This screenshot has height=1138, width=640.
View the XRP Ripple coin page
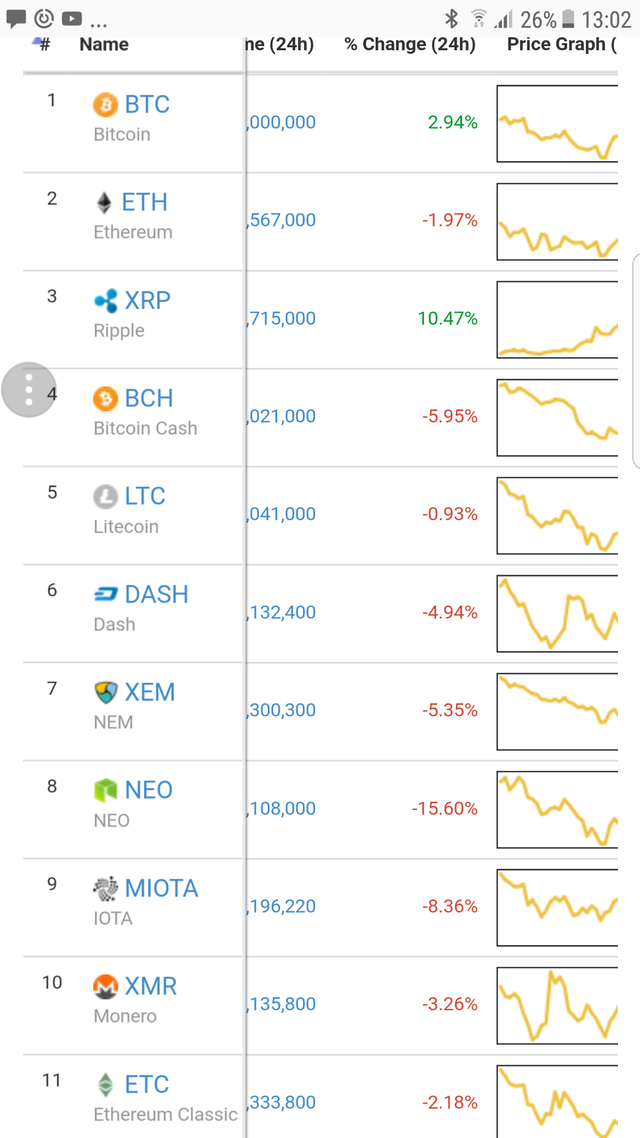(x=147, y=301)
